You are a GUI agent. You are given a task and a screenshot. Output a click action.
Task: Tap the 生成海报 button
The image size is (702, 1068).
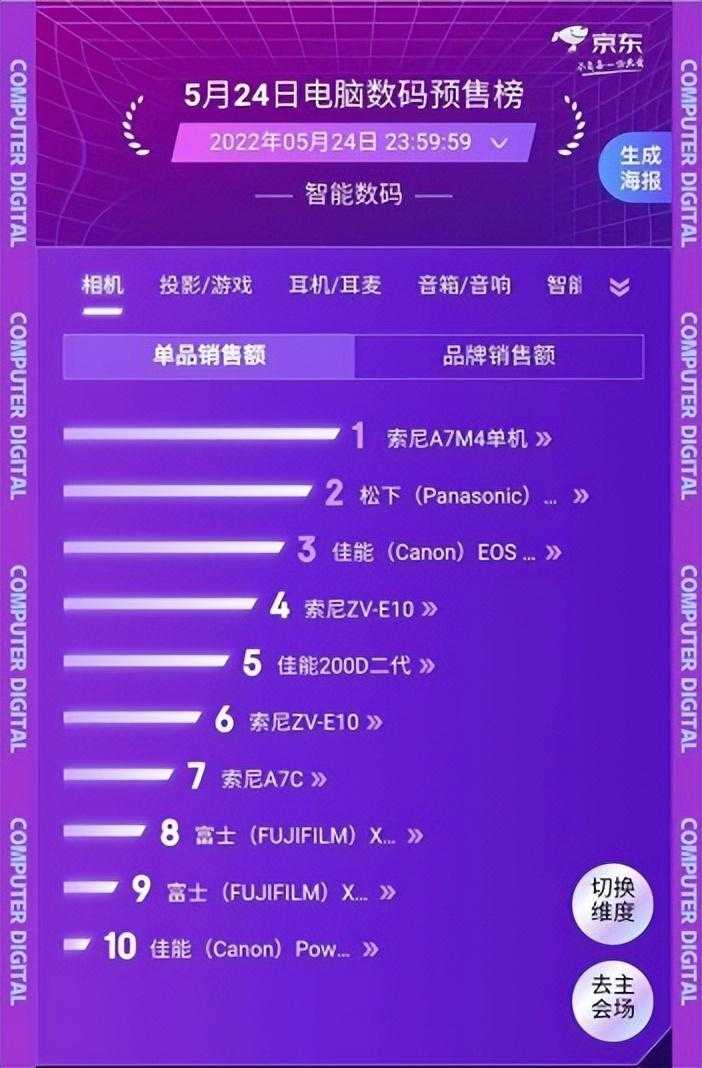tap(641, 168)
